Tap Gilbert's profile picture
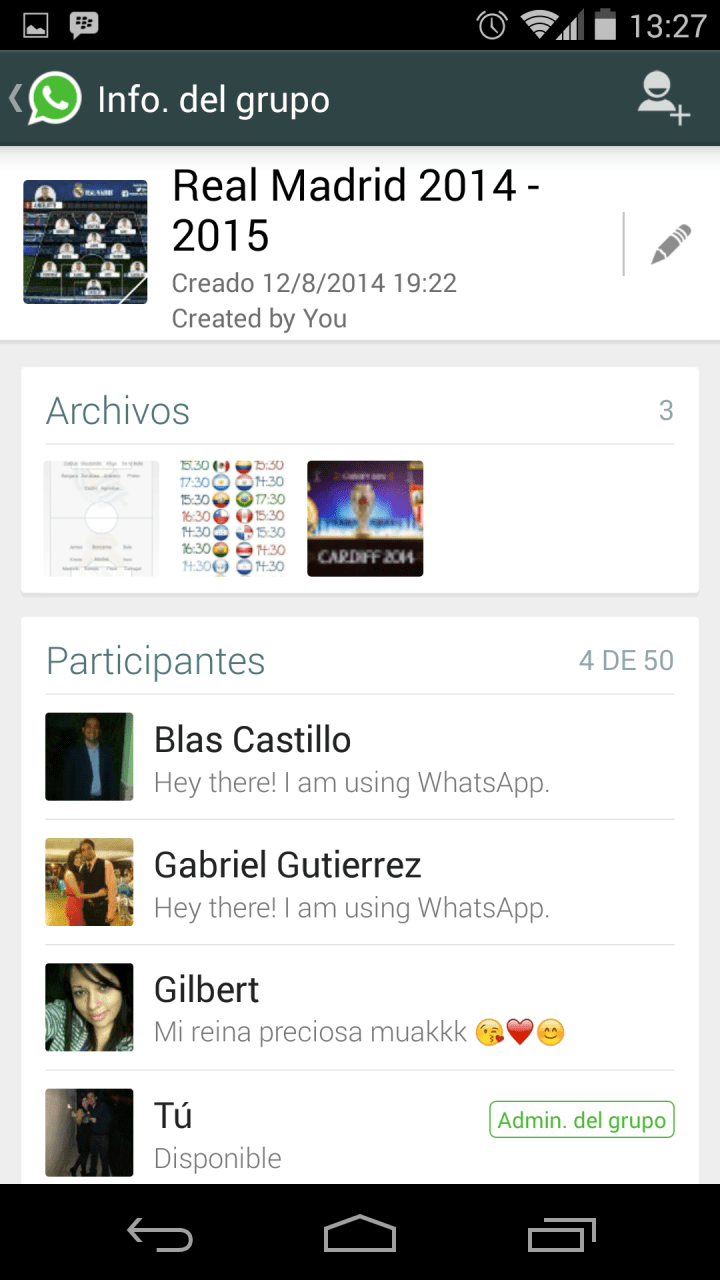 click(x=89, y=1007)
